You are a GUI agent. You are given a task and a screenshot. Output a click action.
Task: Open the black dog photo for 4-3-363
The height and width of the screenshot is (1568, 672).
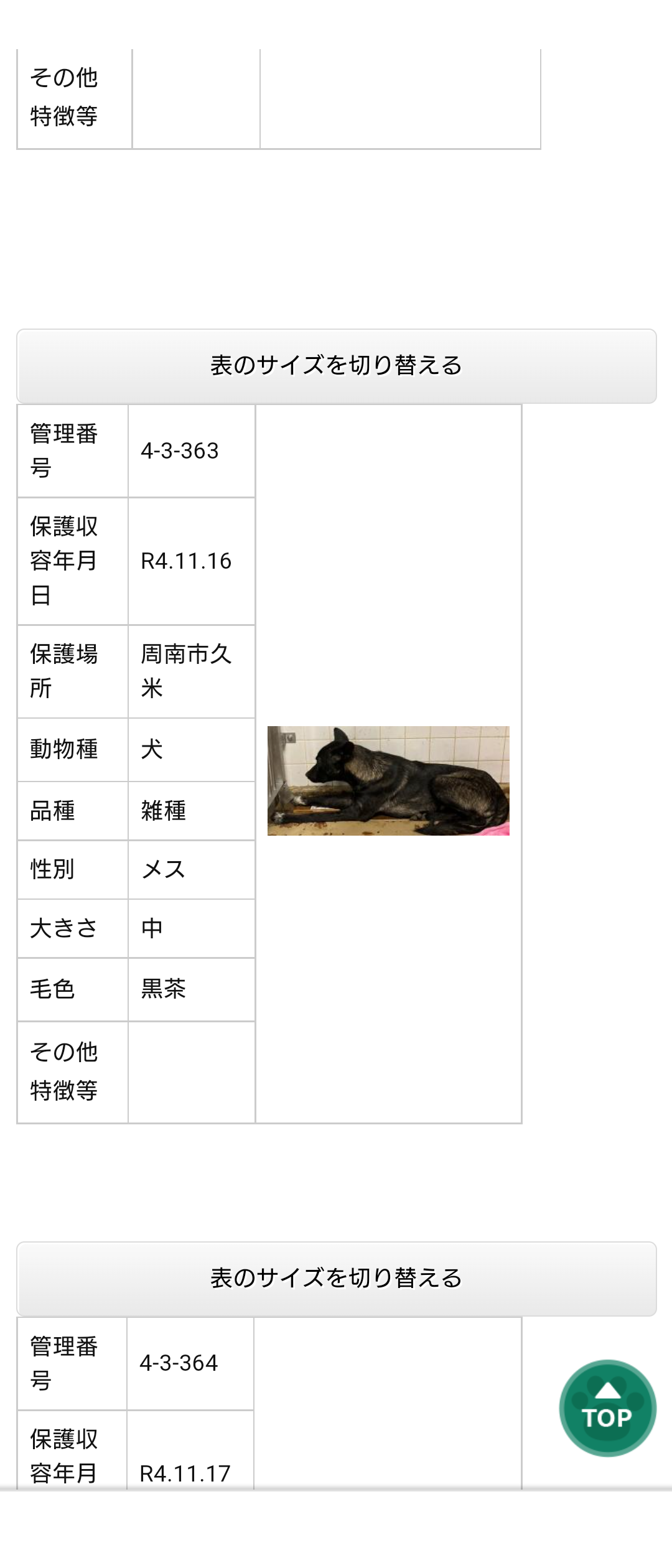click(388, 780)
